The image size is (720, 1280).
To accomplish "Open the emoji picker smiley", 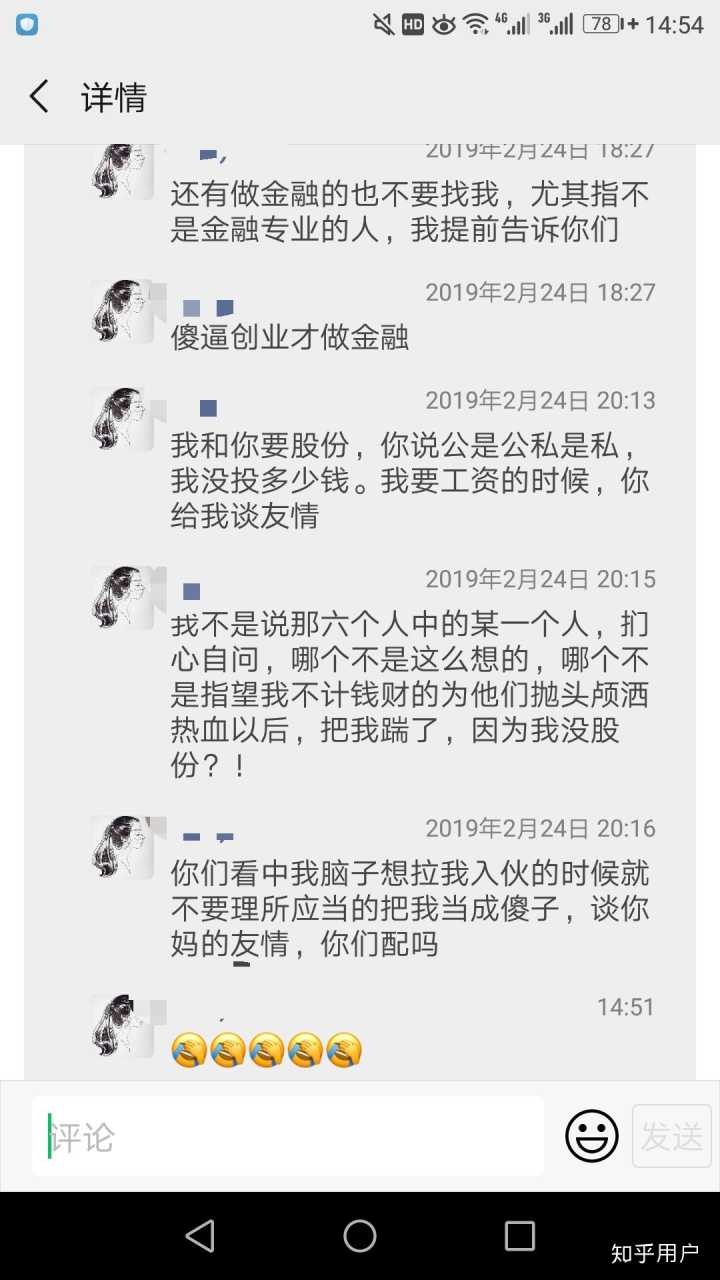I will coord(592,1136).
